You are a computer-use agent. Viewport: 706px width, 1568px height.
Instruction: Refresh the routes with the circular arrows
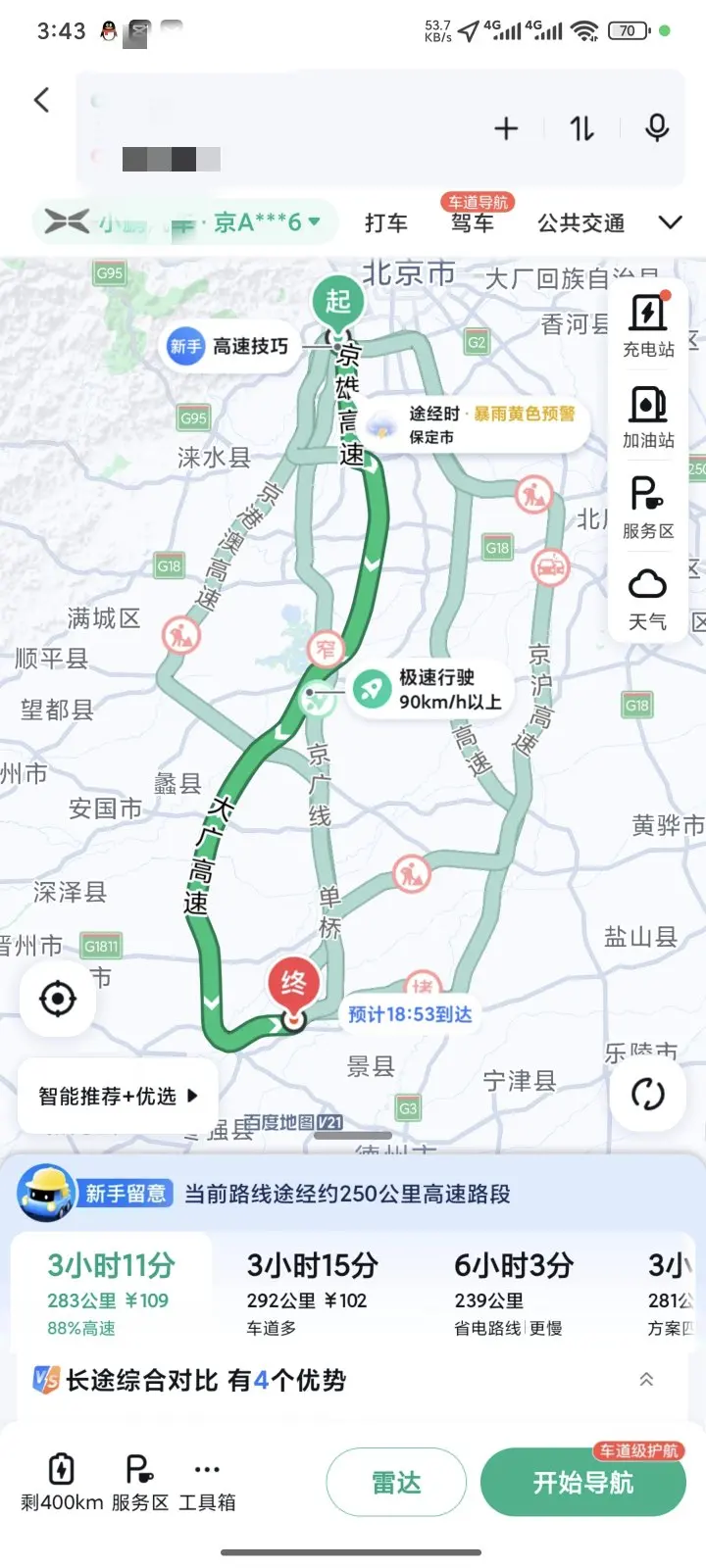point(647,1095)
